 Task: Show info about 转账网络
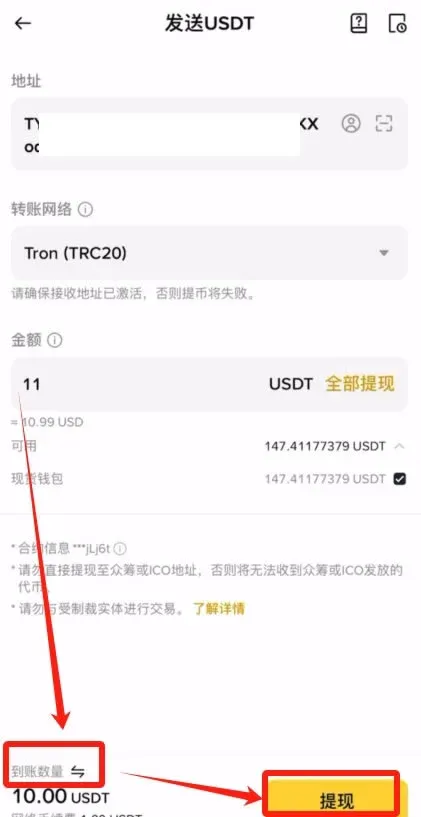click(85, 210)
